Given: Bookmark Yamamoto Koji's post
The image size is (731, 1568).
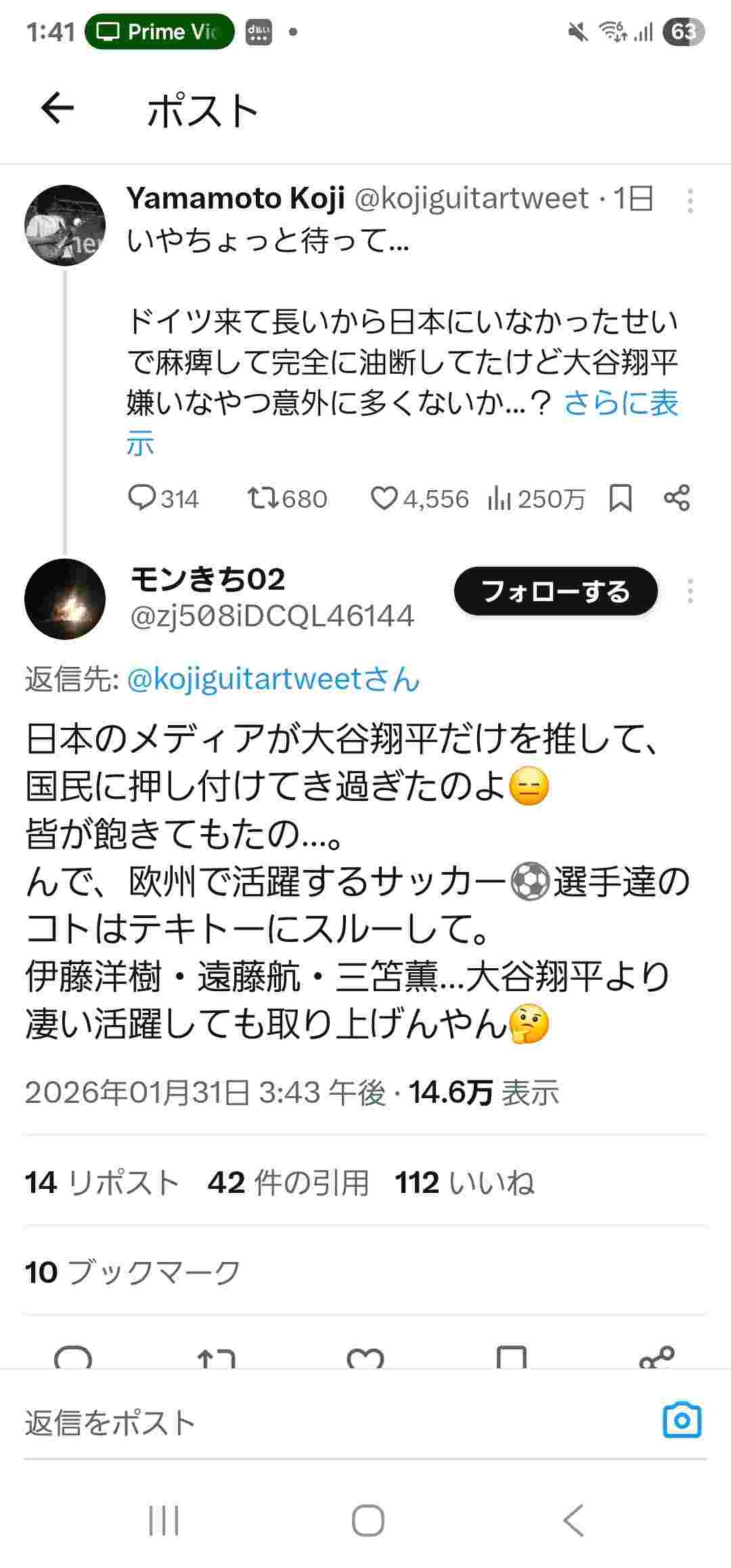Looking at the screenshot, I should [x=621, y=499].
